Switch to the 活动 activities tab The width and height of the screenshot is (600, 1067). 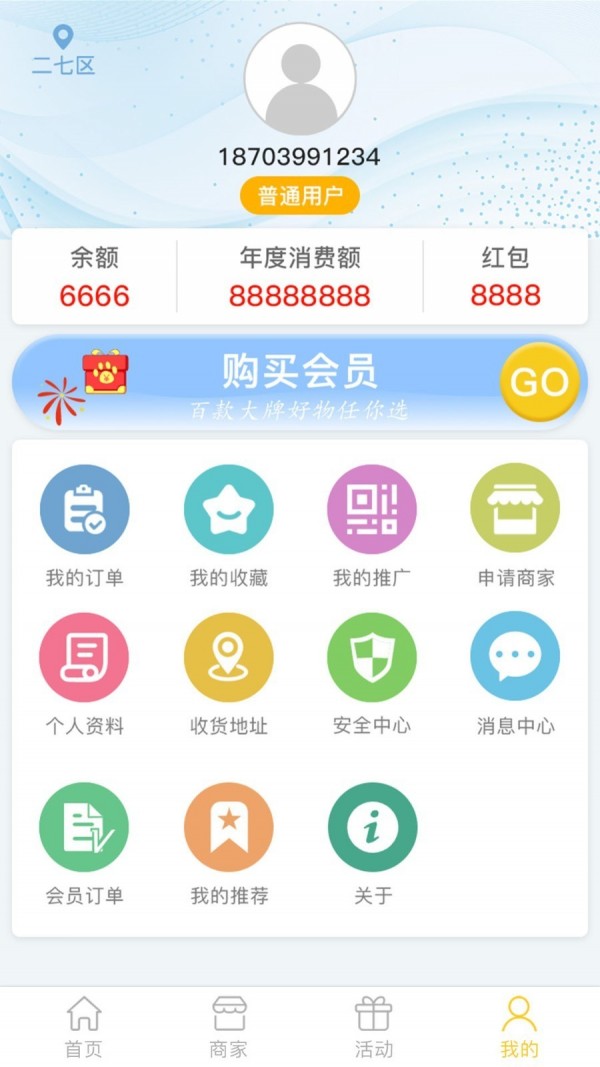pos(374,1027)
